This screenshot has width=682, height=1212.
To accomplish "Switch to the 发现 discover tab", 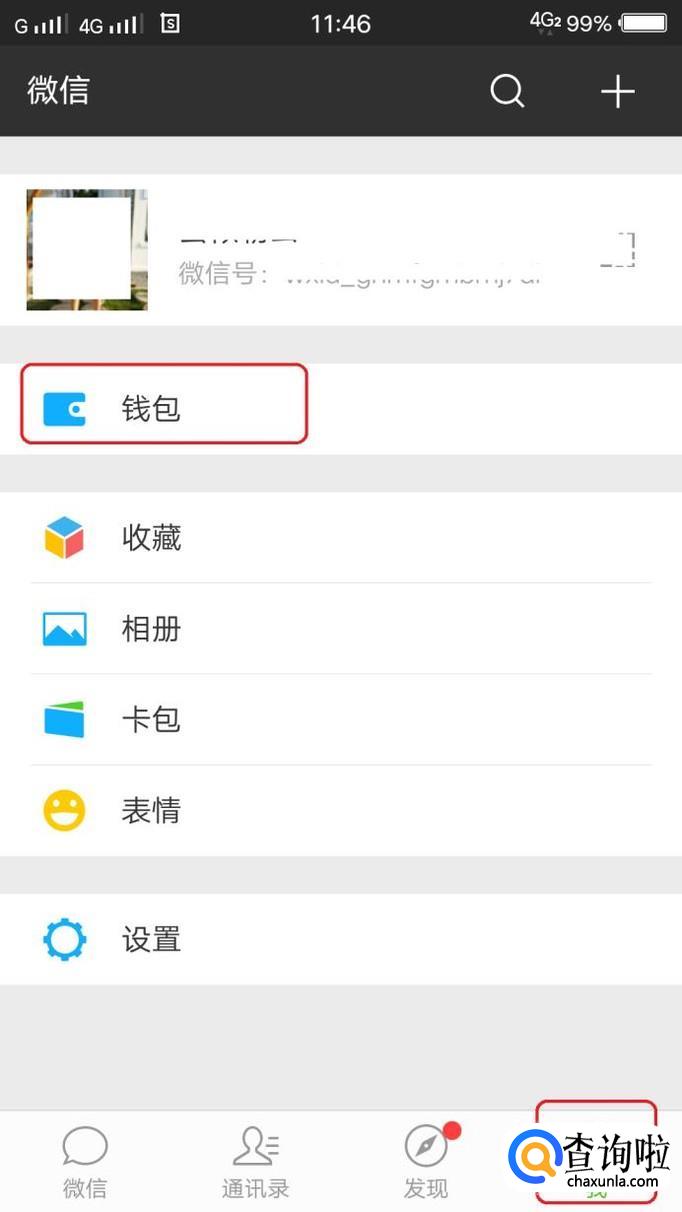I will pos(426,1162).
